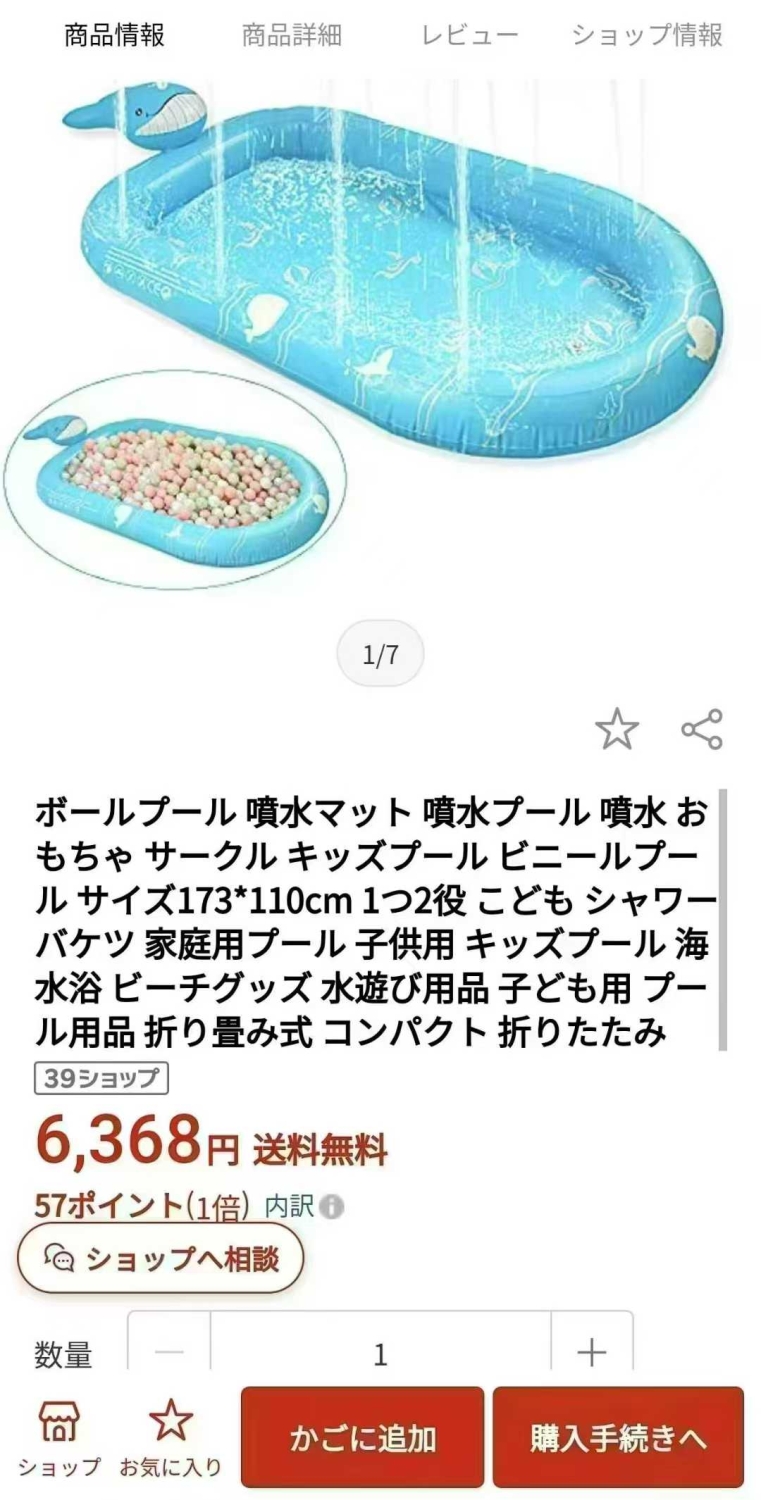Share this product
The width and height of the screenshot is (761, 1500).
point(702,730)
